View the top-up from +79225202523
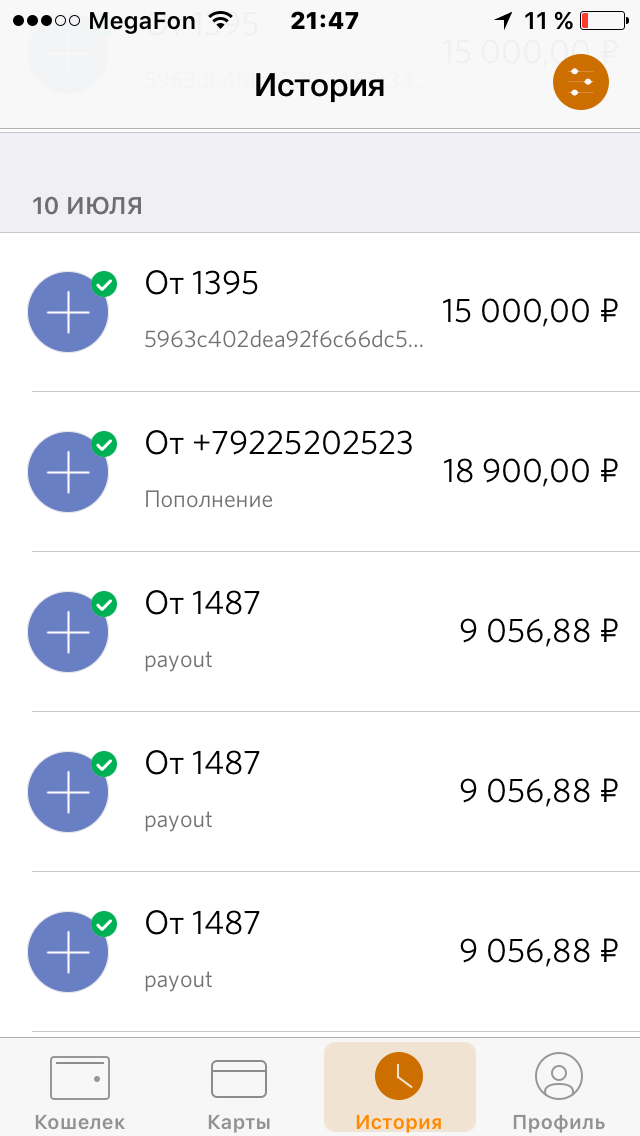 [320, 471]
